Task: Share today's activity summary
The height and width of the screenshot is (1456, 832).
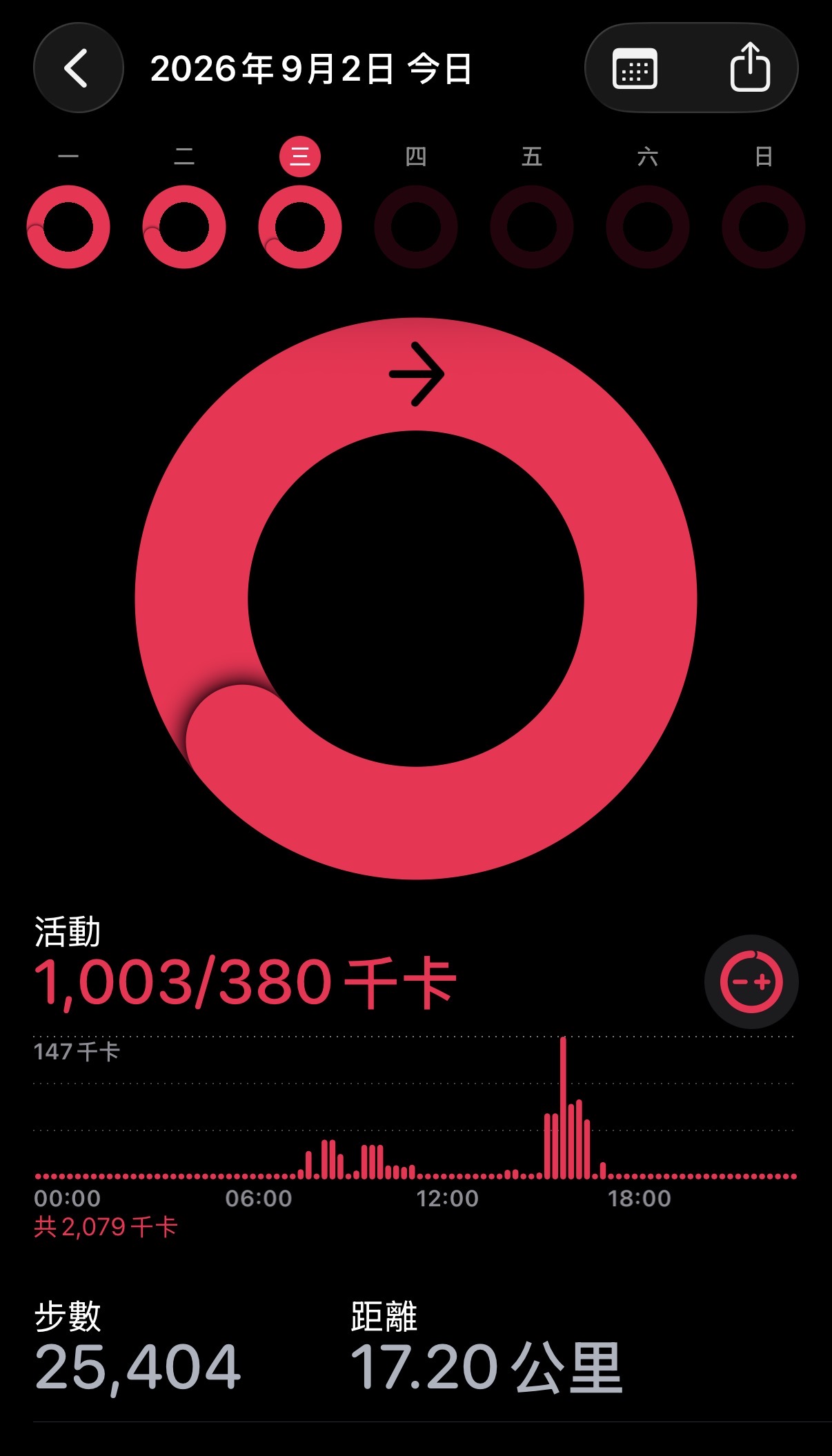Action: [x=750, y=67]
